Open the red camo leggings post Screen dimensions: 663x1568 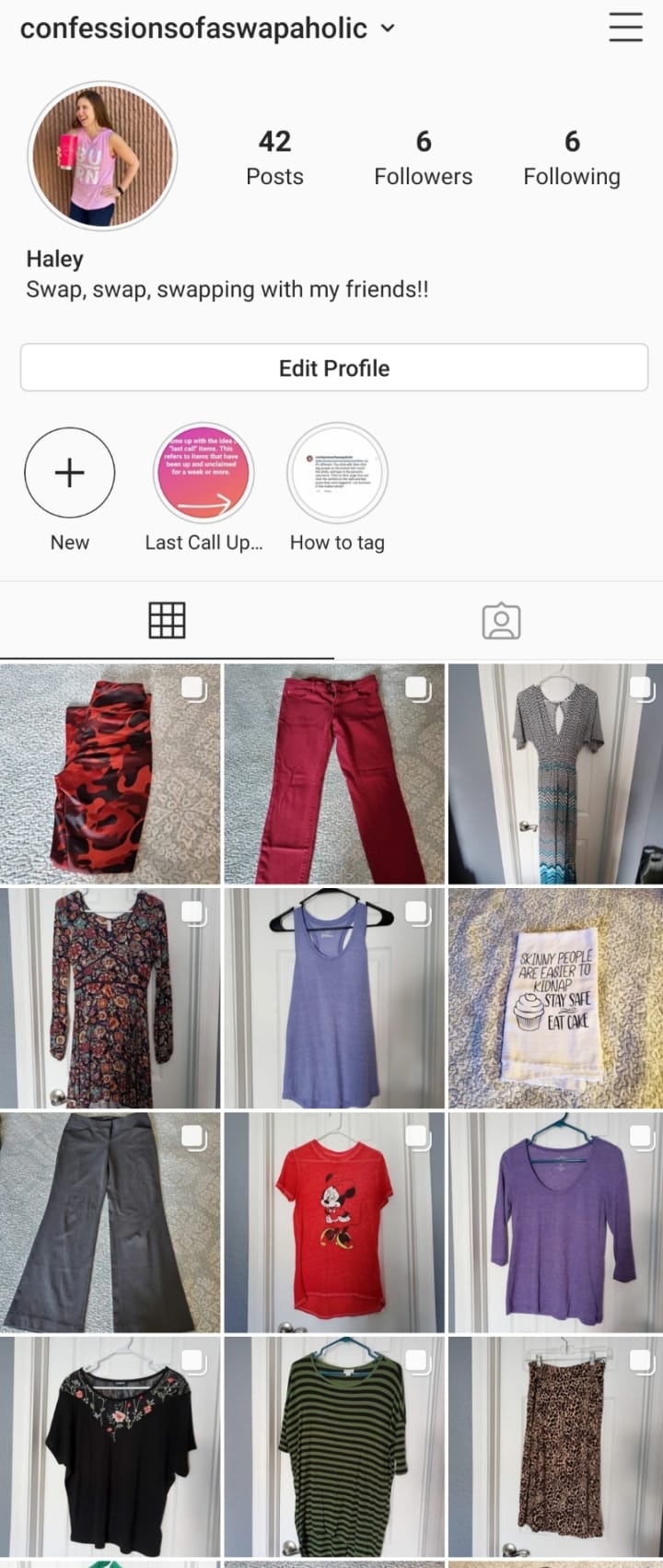110,774
